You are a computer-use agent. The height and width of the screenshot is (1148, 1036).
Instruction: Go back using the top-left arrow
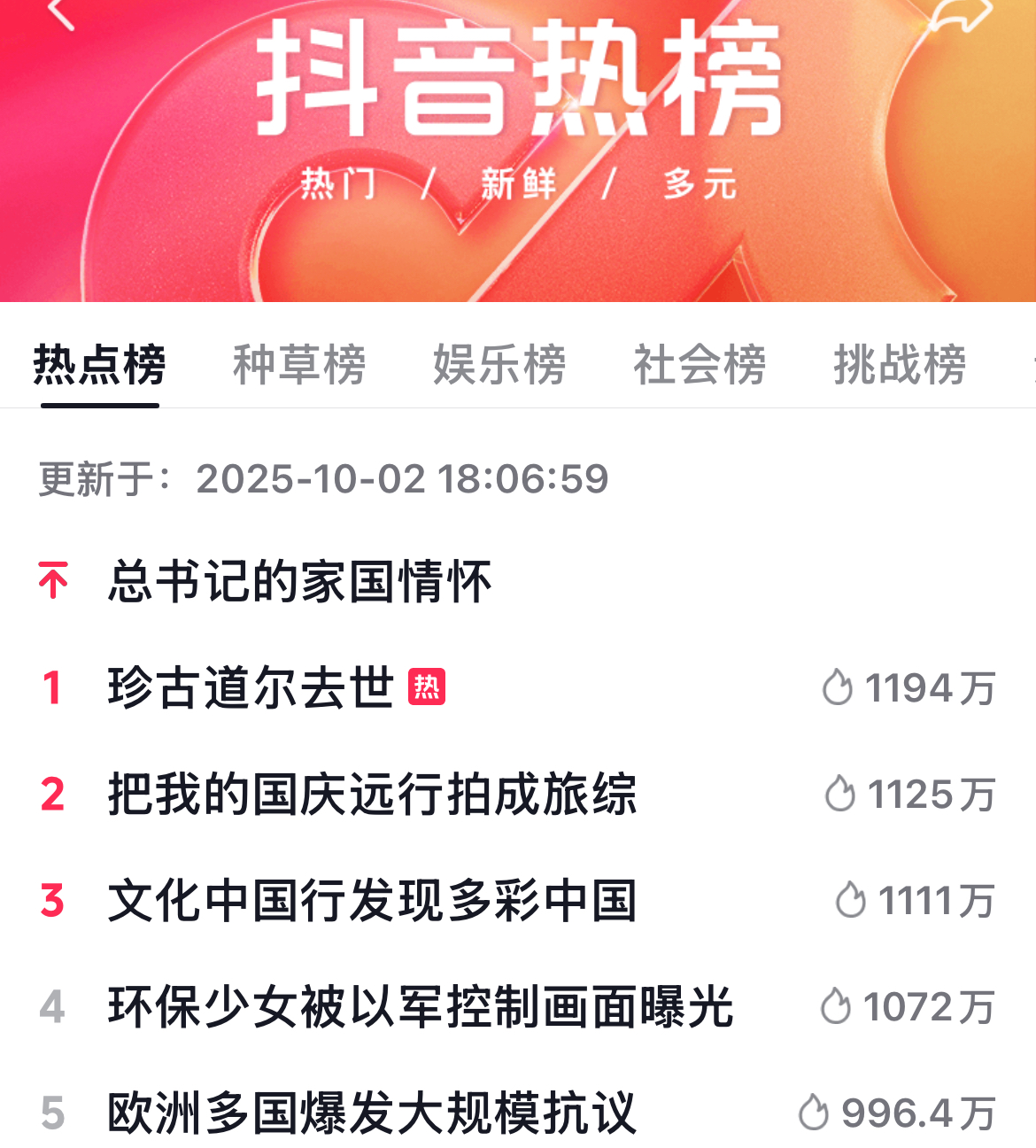tap(60, 11)
